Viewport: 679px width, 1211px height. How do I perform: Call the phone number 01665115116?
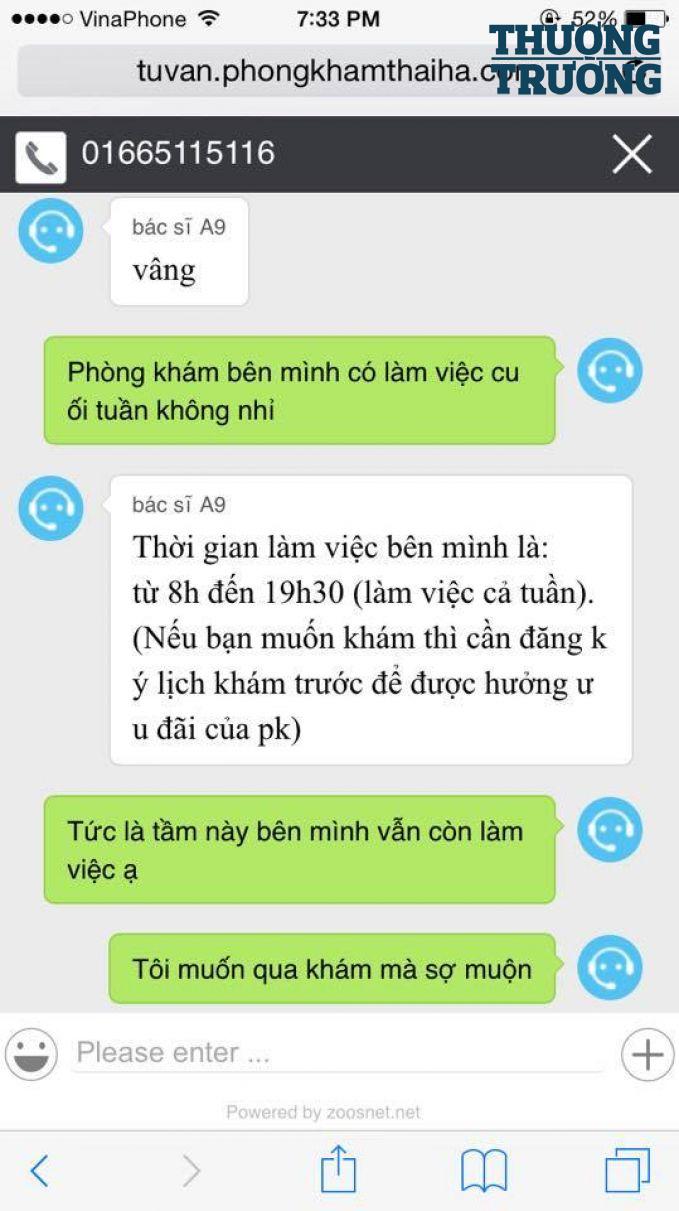[x=41, y=156]
